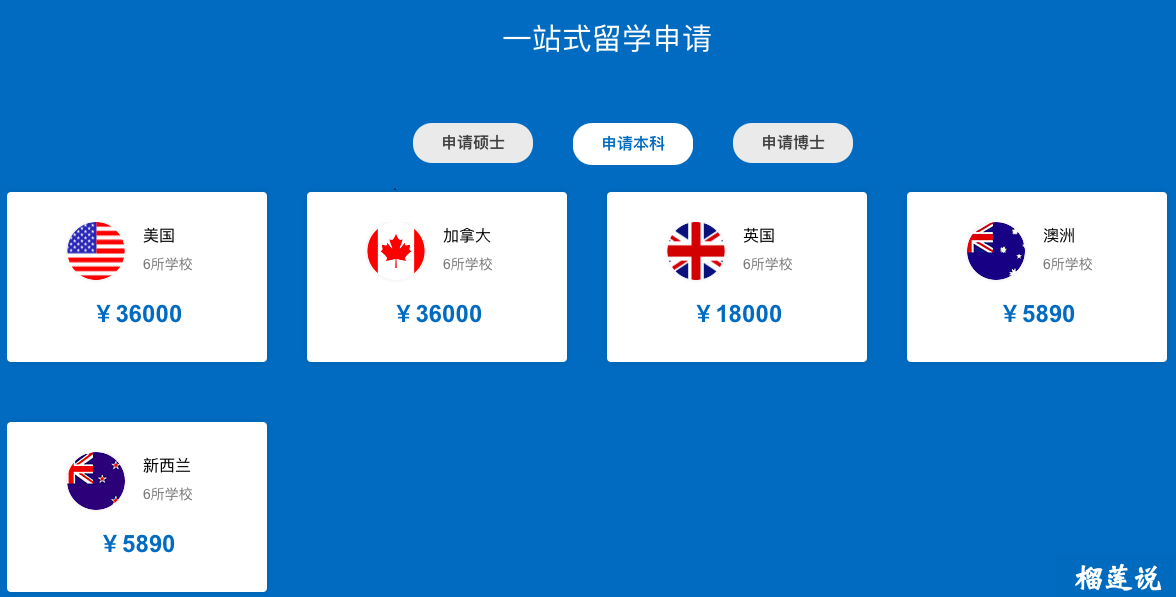Open the 澳洲 ¥5890 card
This screenshot has height=597, width=1176.
(1037, 277)
